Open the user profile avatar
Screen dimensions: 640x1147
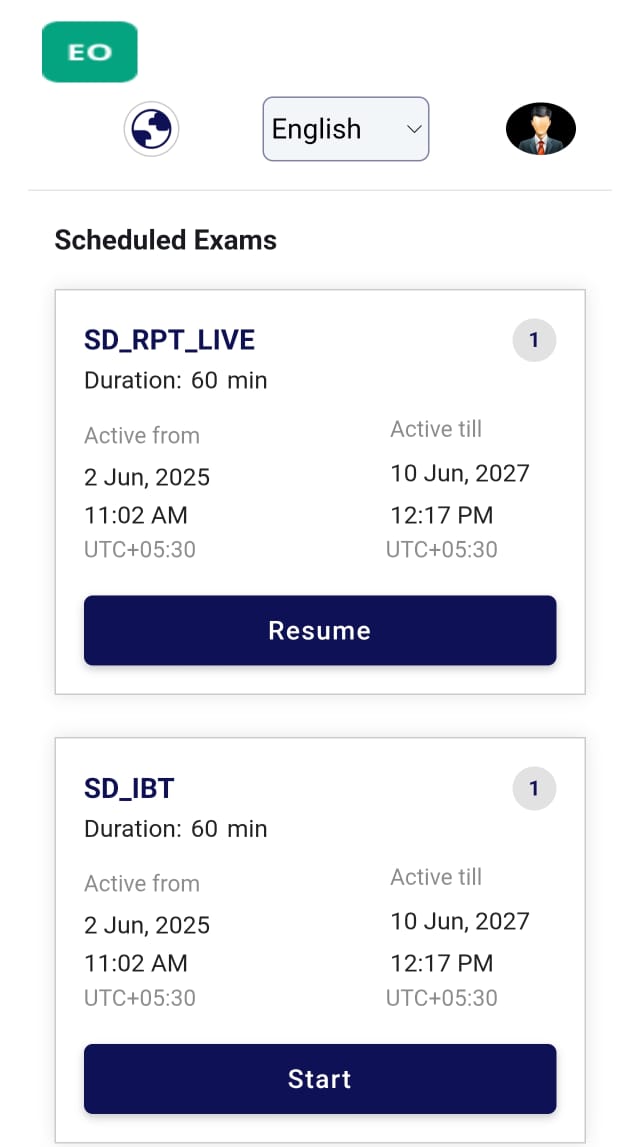541,129
